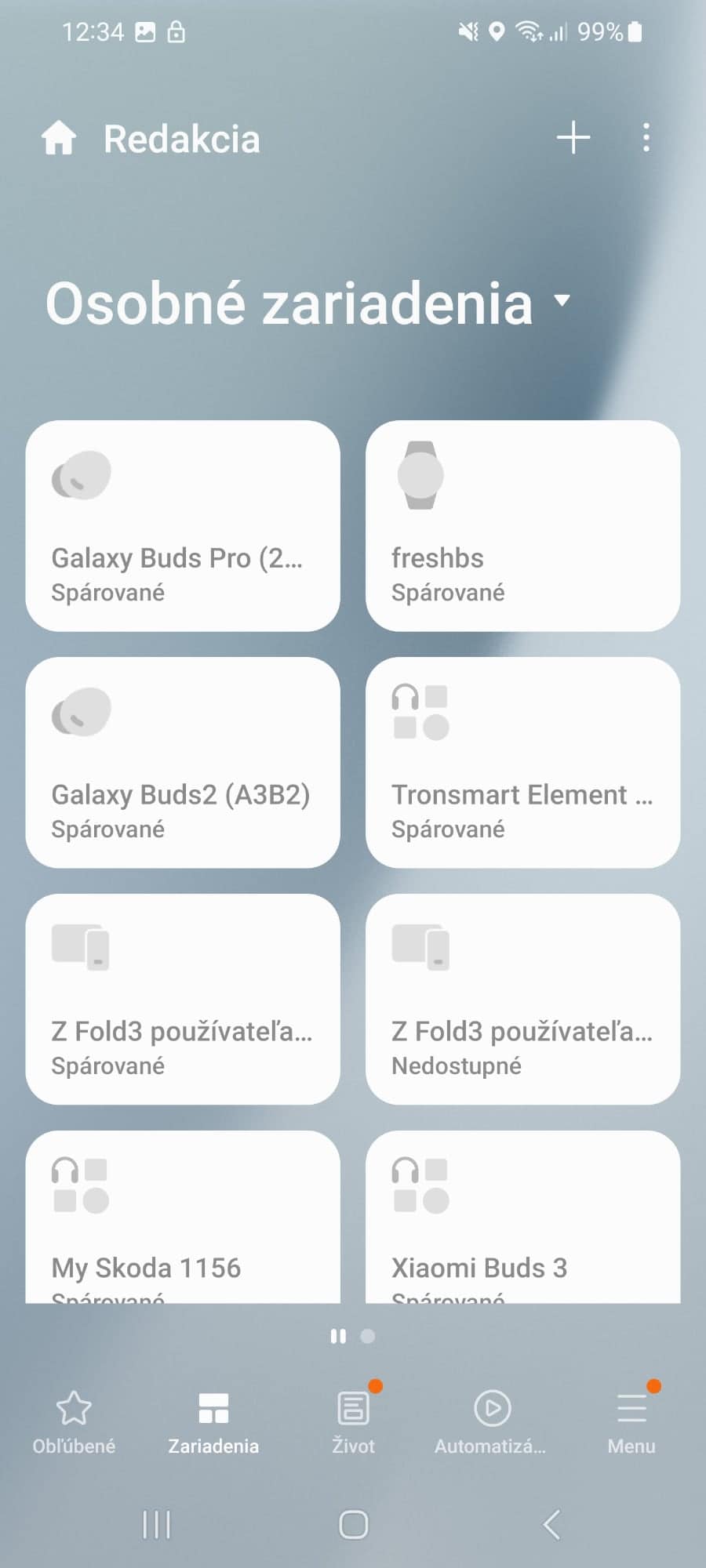The height and width of the screenshot is (1568, 706).
Task: Tap the plus icon to add a device
Action: (x=573, y=138)
